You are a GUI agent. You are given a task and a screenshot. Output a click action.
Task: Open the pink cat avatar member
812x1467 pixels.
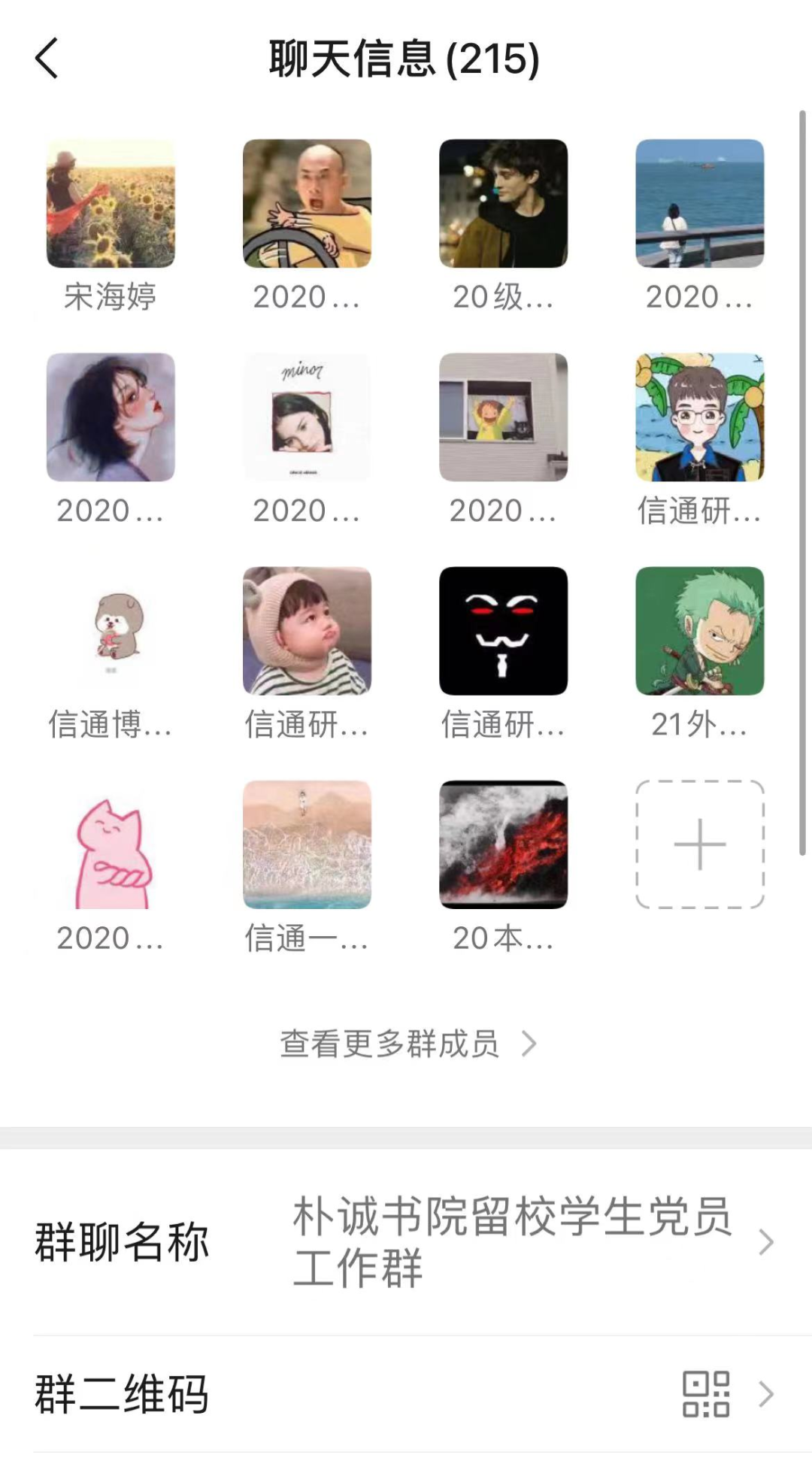coord(111,844)
